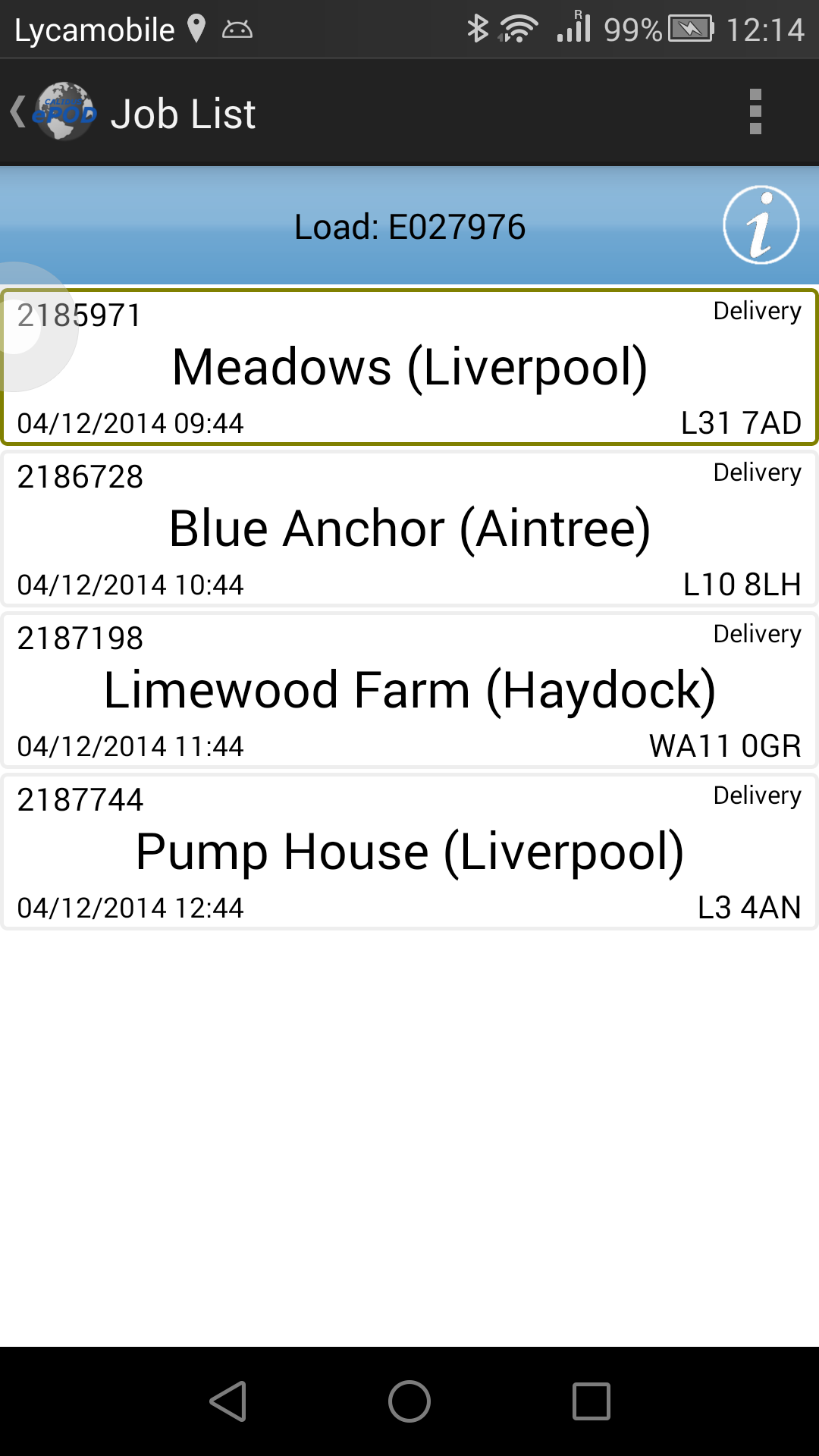The width and height of the screenshot is (819, 1456).
Task: Open Blue Anchor (Aintree) delivery job
Action: (x=409, y=529)
